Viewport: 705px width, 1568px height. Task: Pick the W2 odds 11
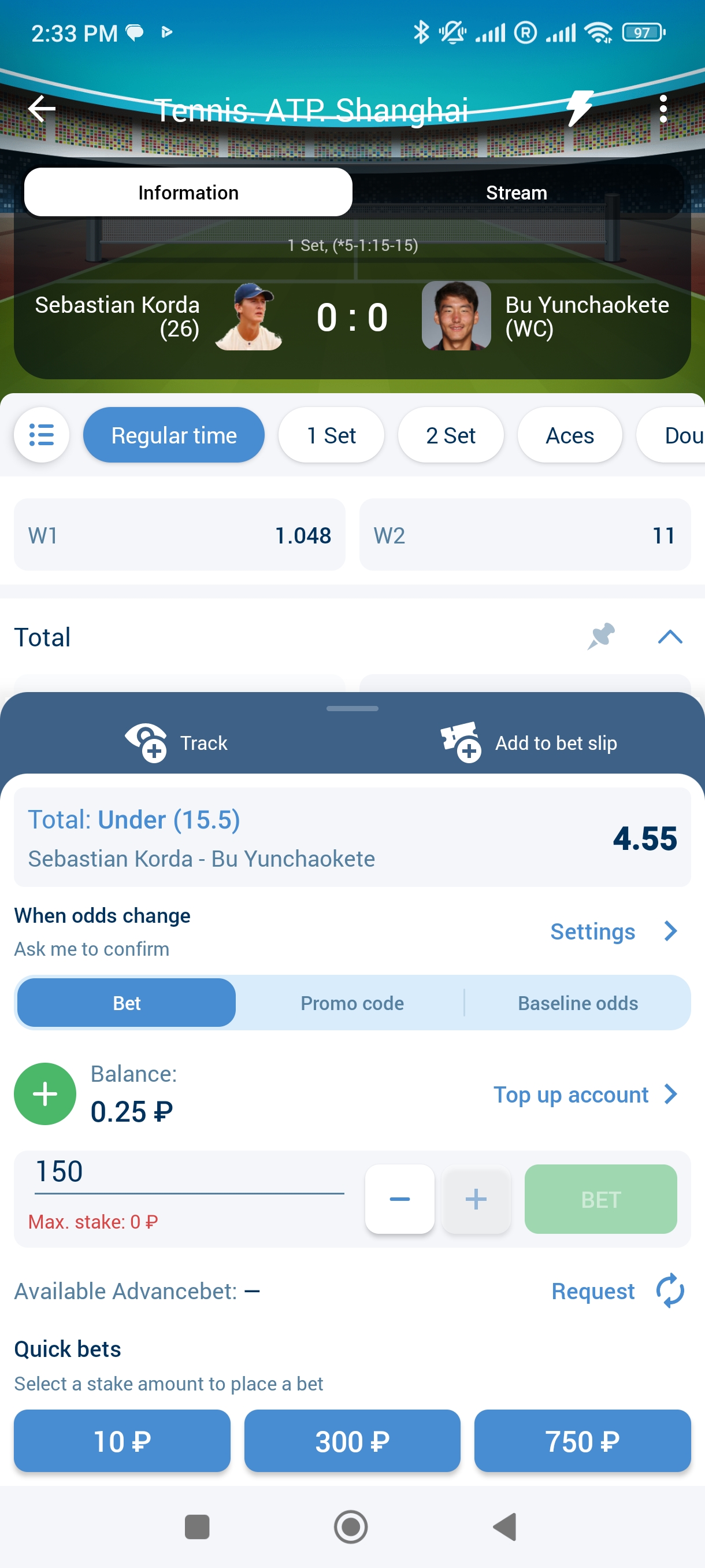point(524,535)
